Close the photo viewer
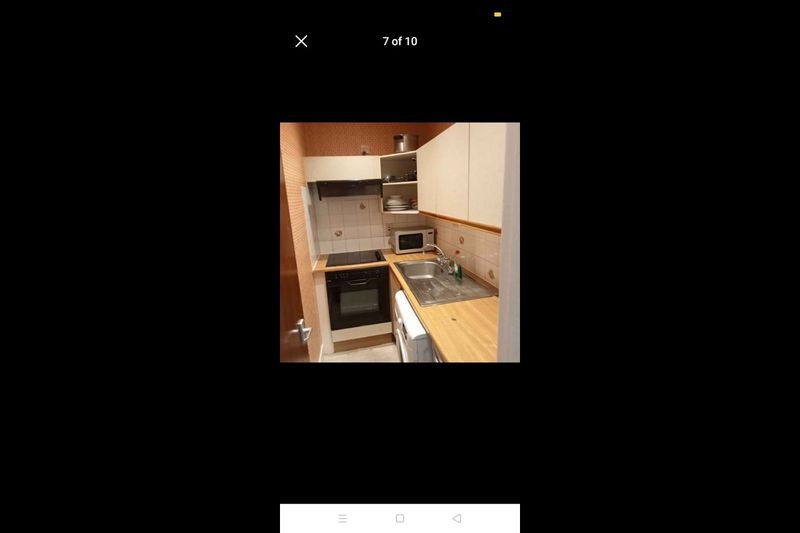Viewport: 800px width, 533px height. pyautogui.click(x=301, y=41)
